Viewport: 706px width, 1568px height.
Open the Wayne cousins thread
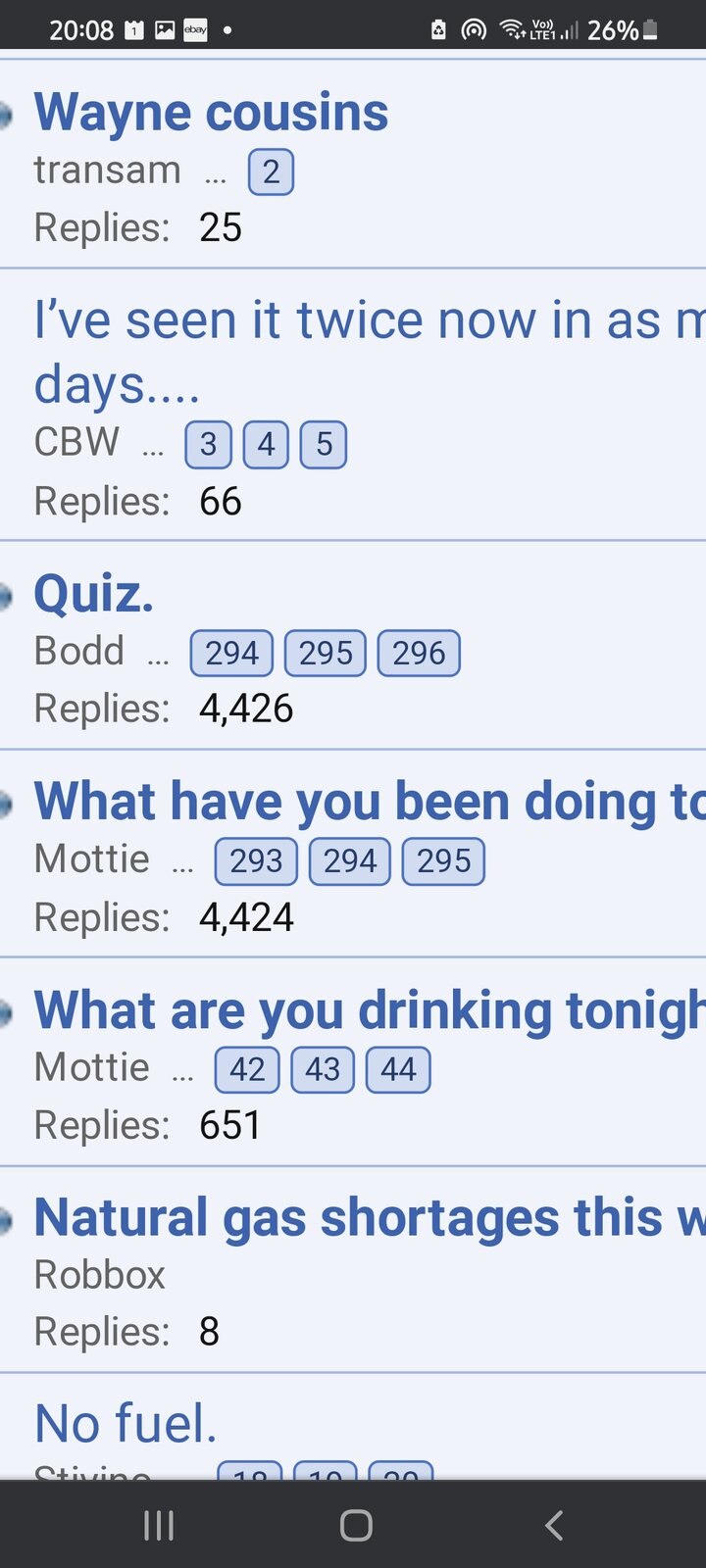pyautogui.click(x=211, y=111)
